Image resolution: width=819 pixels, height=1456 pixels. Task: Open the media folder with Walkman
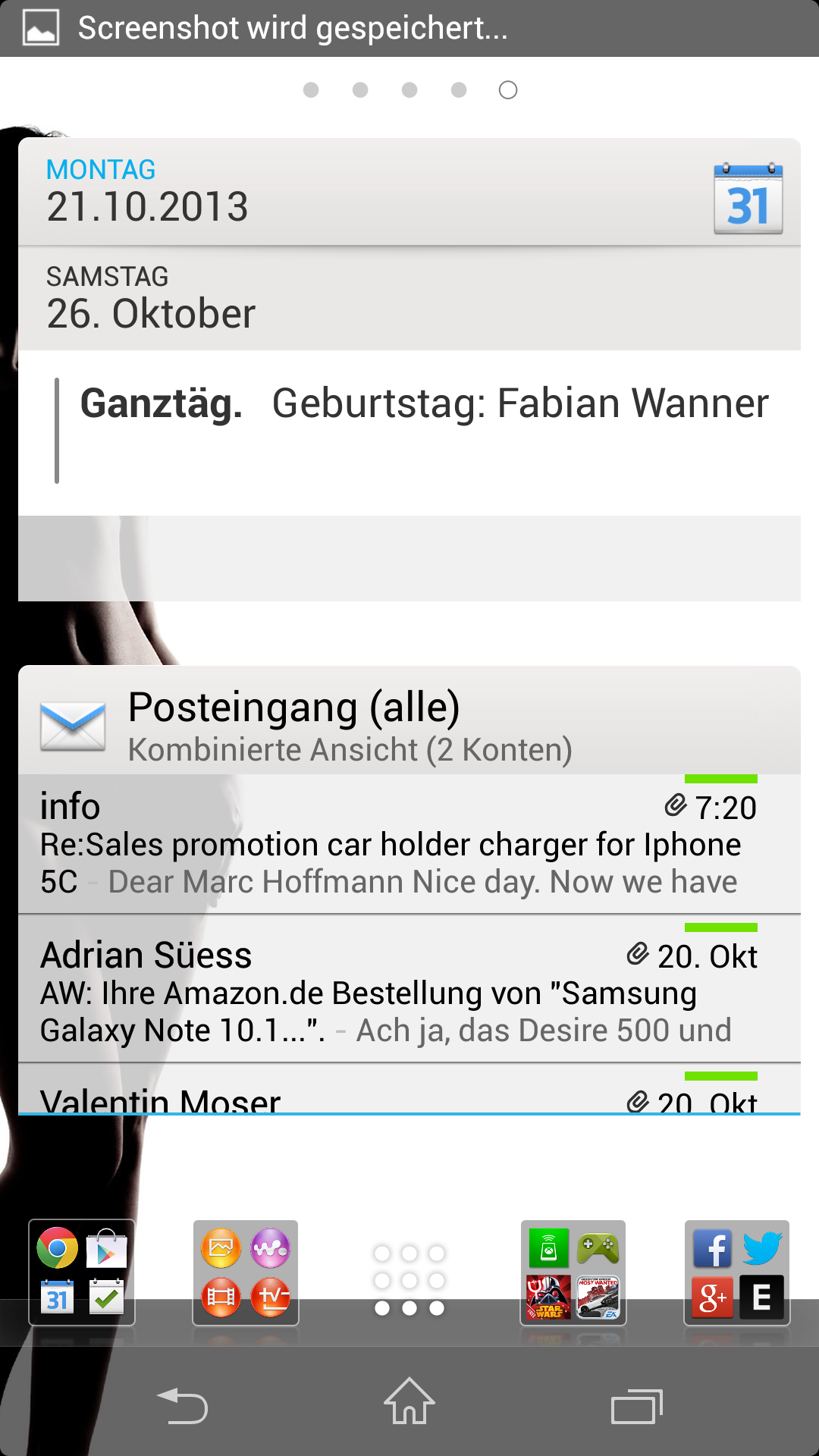tap(246, 1273)
